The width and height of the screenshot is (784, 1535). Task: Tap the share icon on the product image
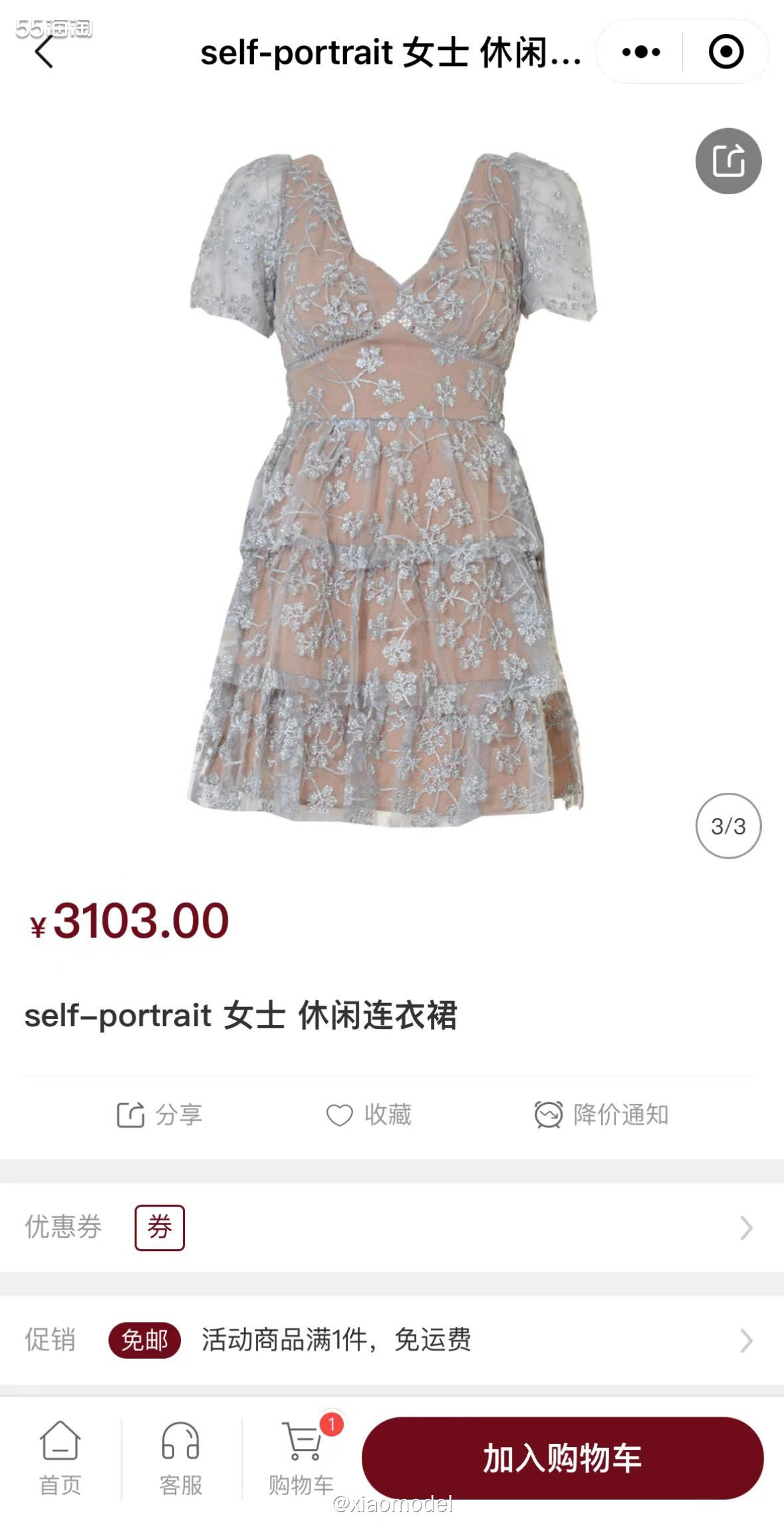pyautogui.click(x=729, y=162)
